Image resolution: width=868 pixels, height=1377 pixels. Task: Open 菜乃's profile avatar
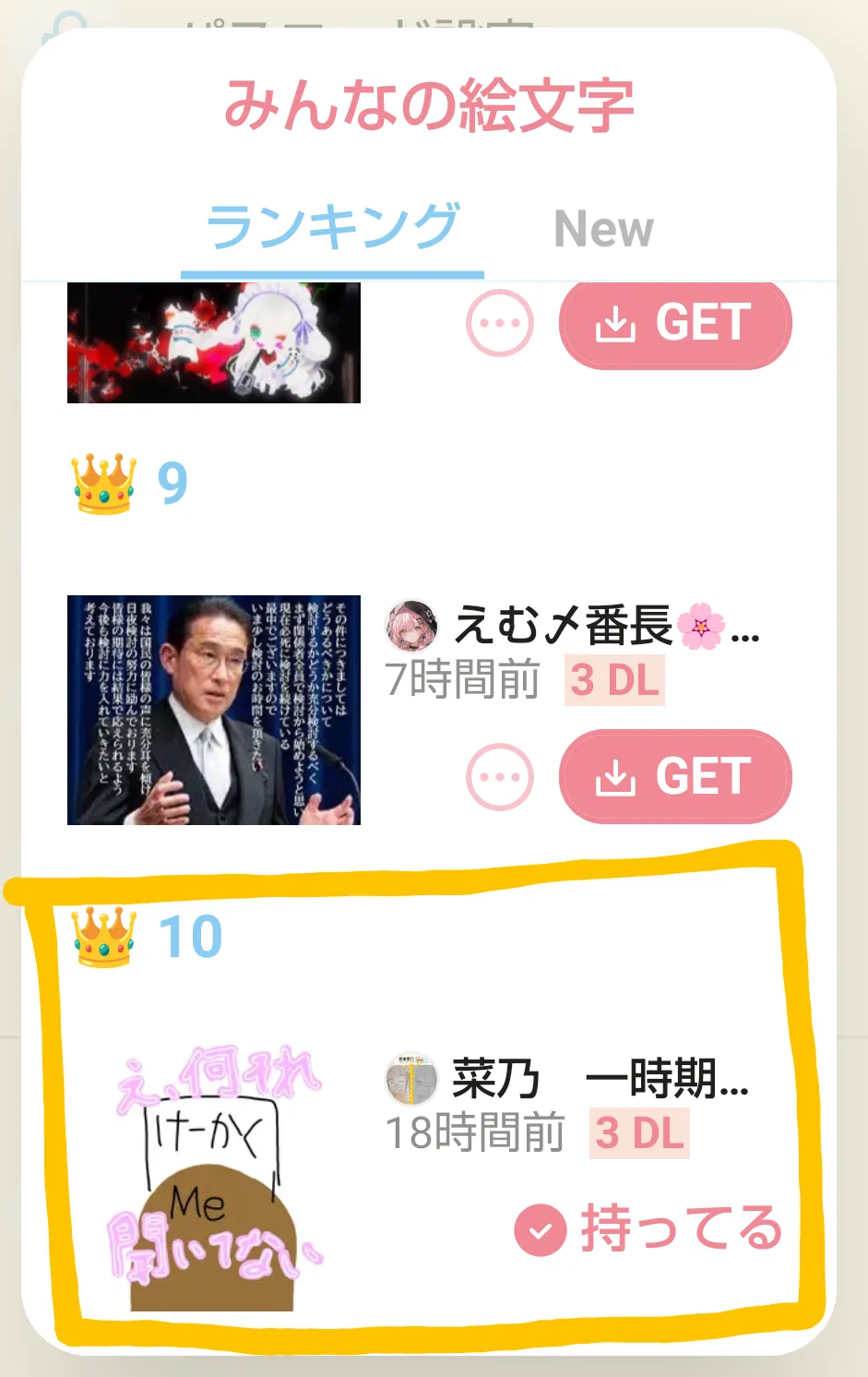[411, 1079]
